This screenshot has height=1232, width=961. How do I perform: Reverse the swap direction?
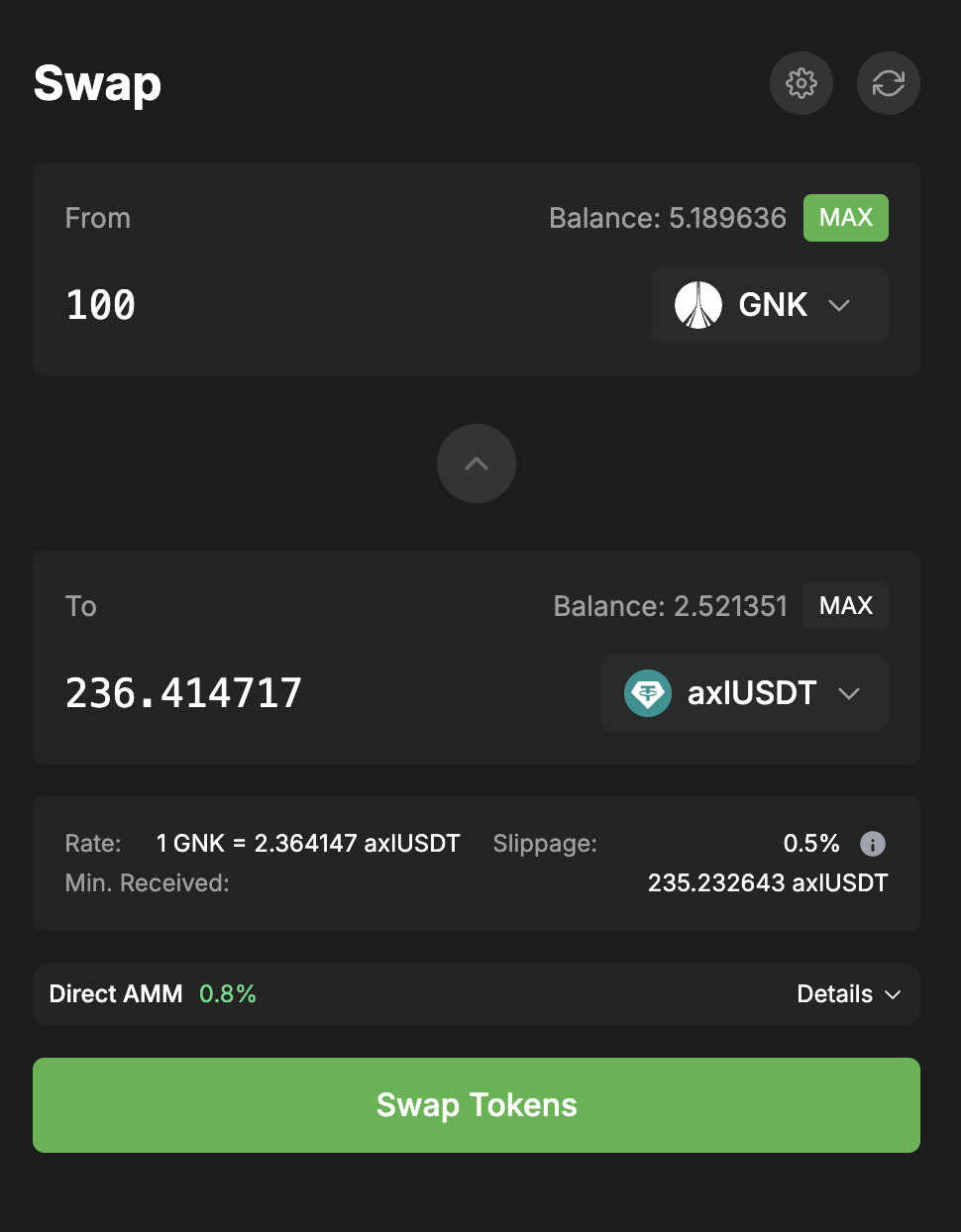(477, 463)
